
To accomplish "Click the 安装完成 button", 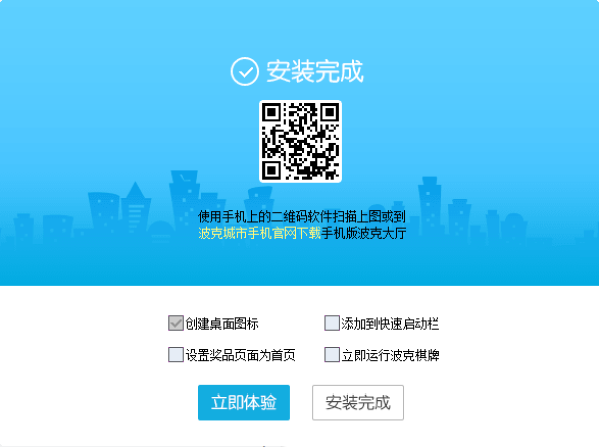I will [358, 402].
